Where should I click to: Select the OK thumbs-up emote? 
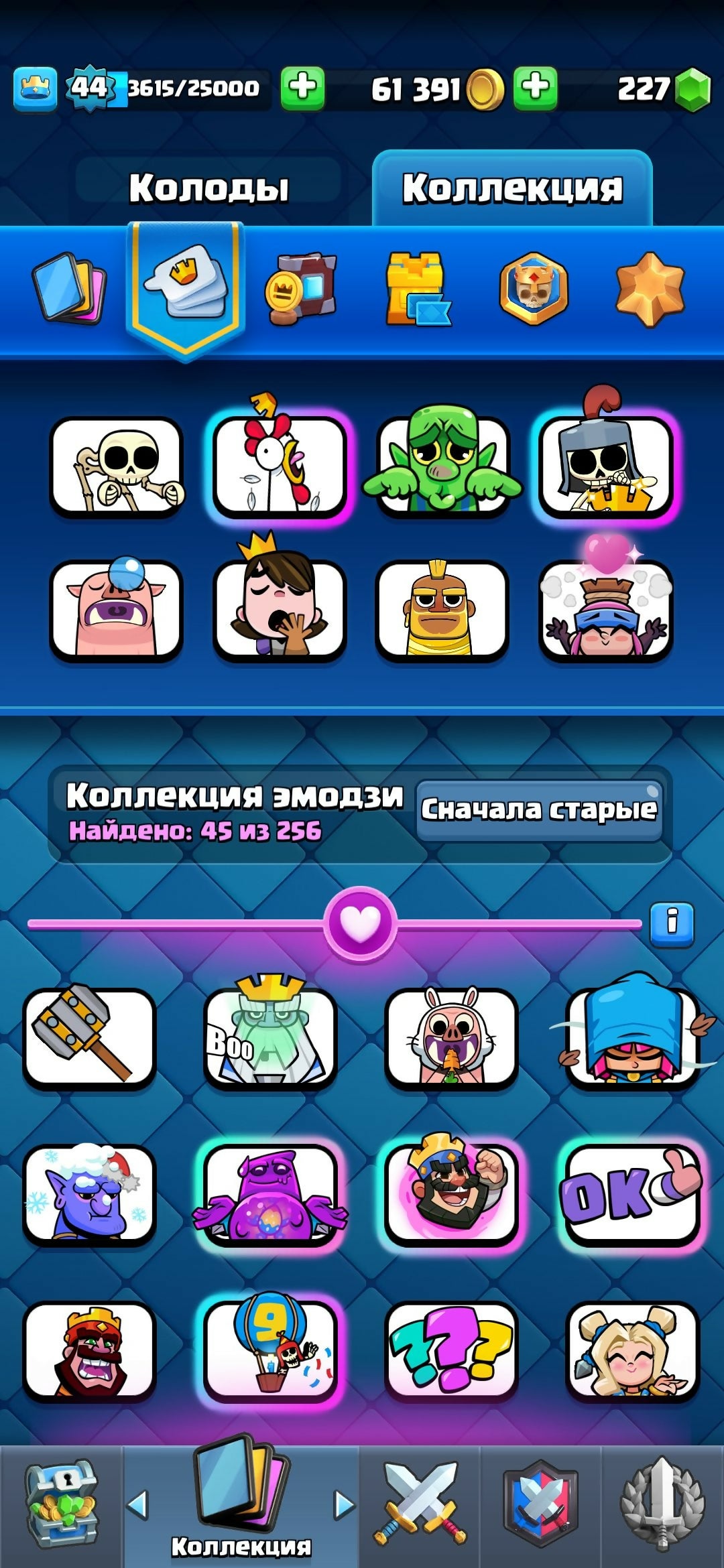pyautogui.click(x=630, y=1194)
